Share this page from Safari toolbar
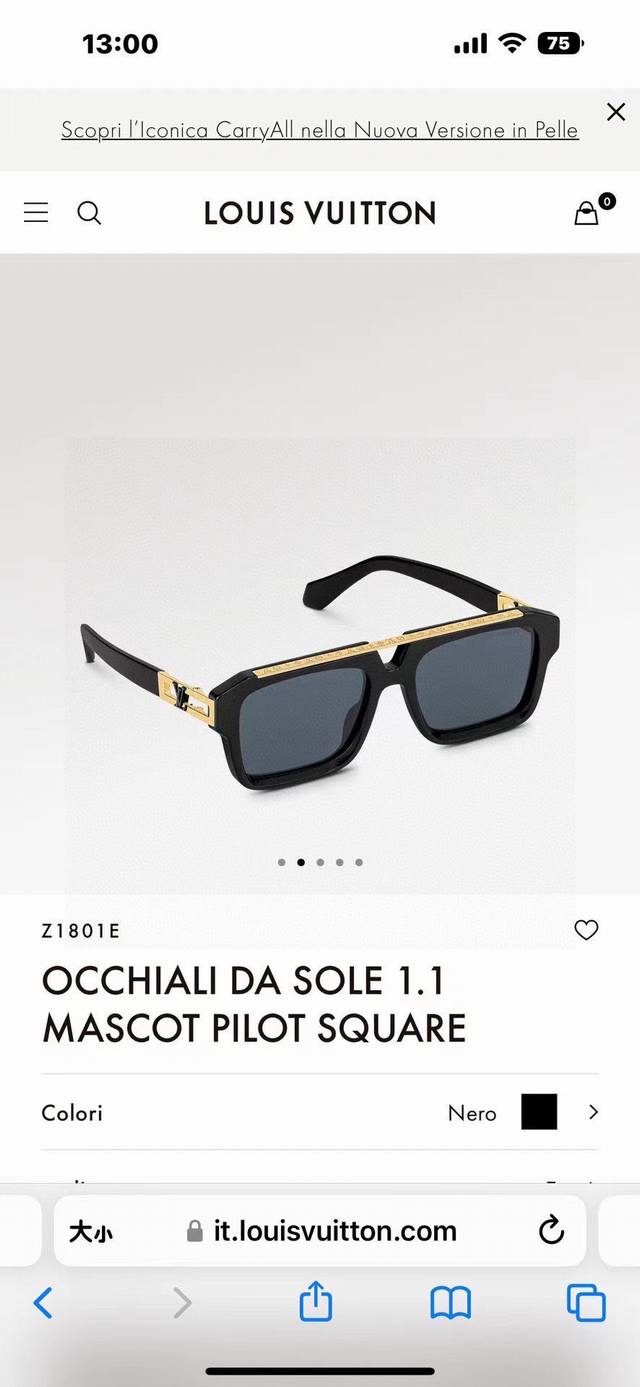This screenshot has width=640, height=1387. pyautogui.click(x=316, y=1302)
